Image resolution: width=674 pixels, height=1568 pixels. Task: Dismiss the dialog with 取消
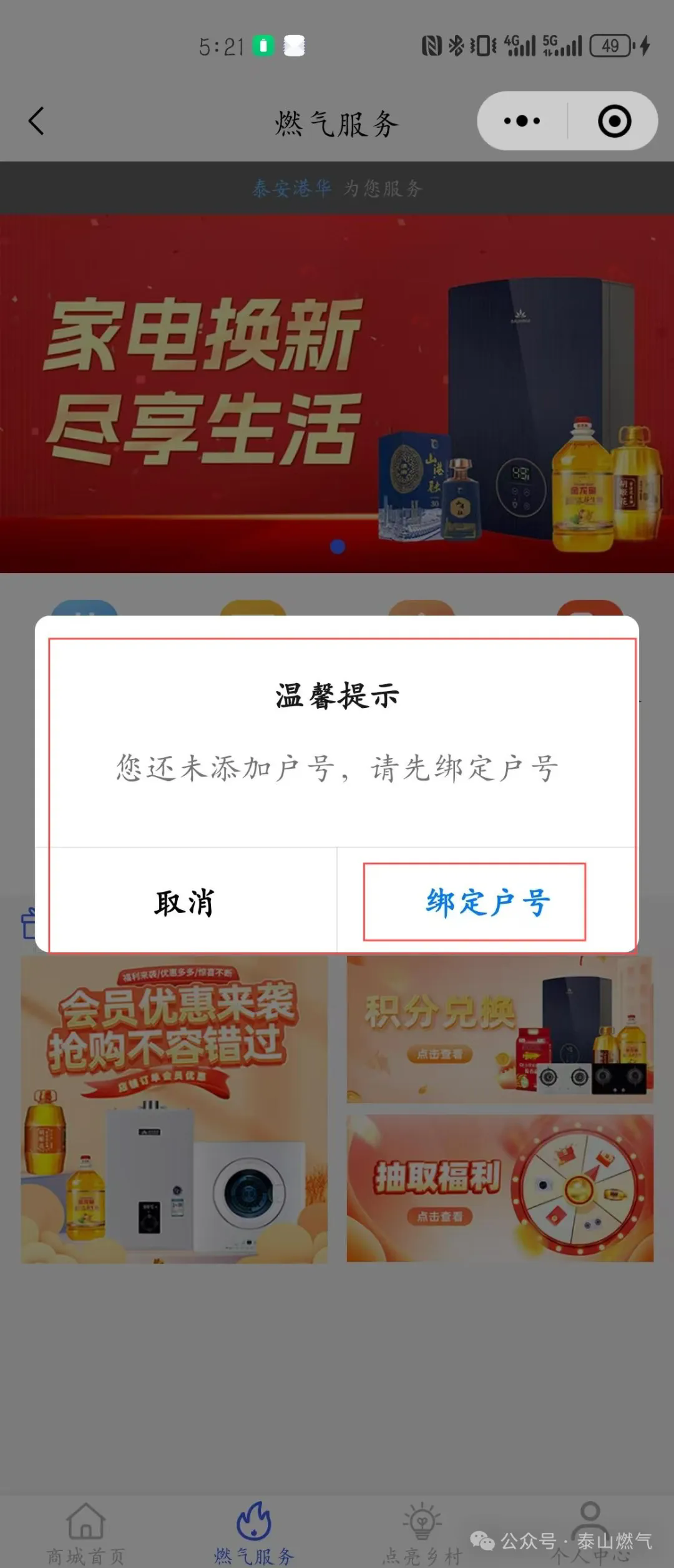[185, 902]
